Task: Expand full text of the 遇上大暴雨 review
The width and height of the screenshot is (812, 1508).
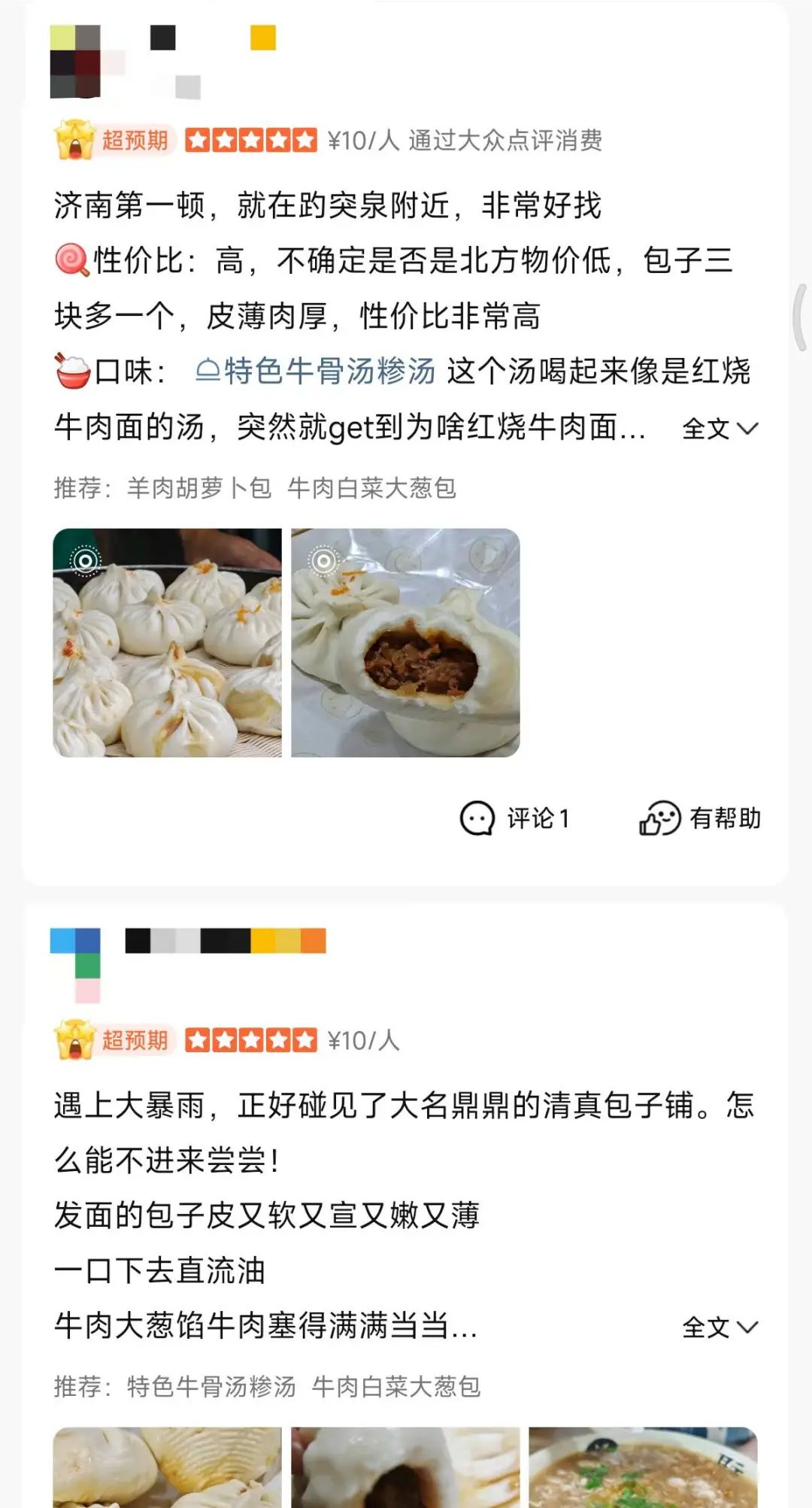Action: point(720,1327)
